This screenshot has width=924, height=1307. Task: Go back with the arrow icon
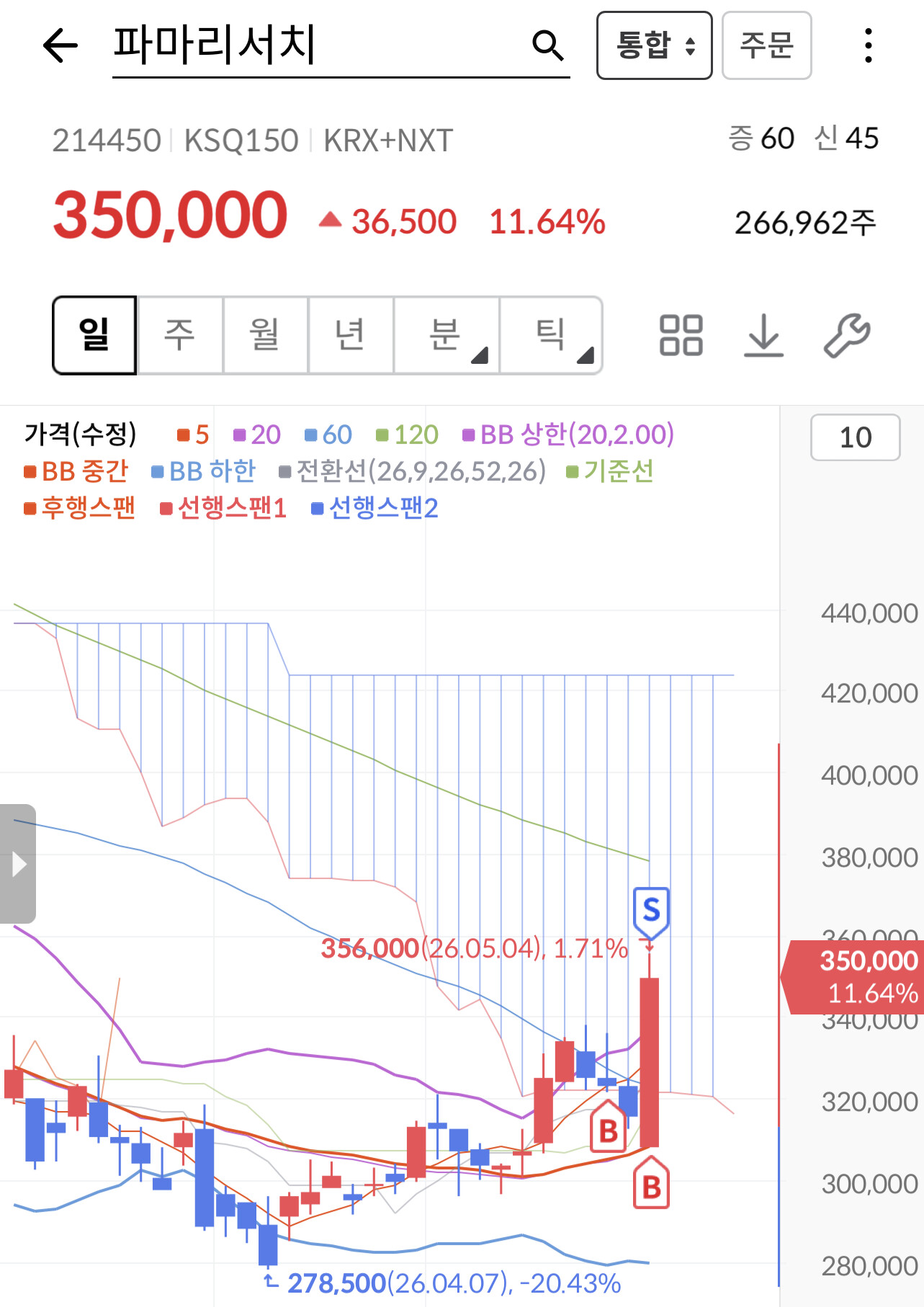click(60, 46)
